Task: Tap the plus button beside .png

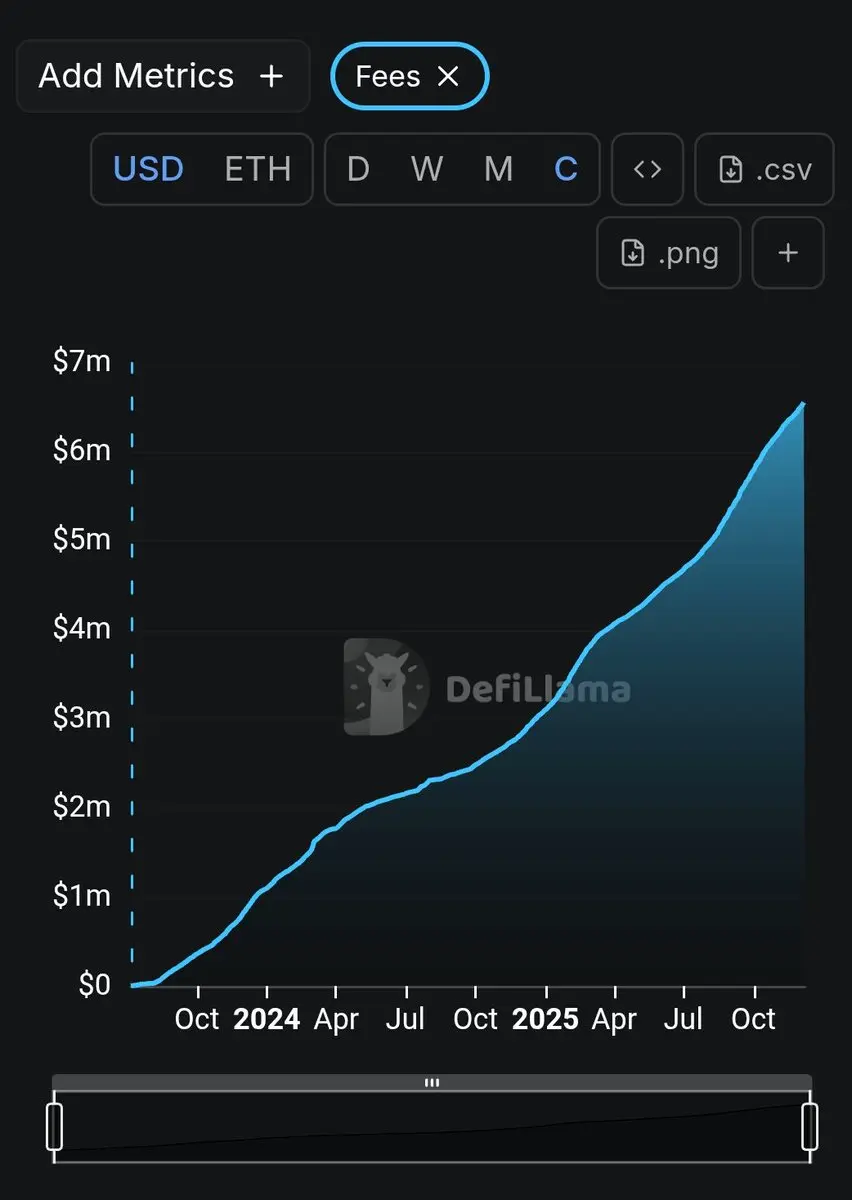Action: tap(788, 253)
